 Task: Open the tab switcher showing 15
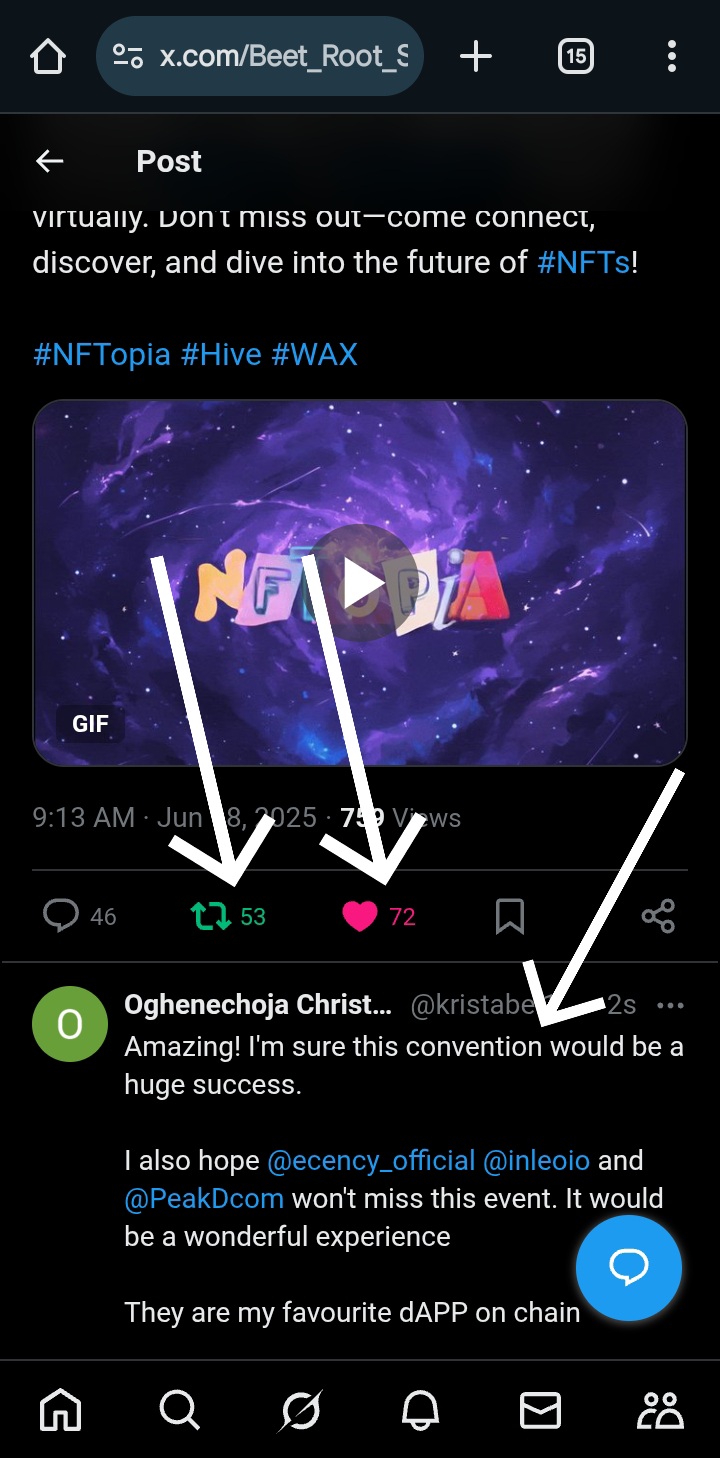(575, 57)
